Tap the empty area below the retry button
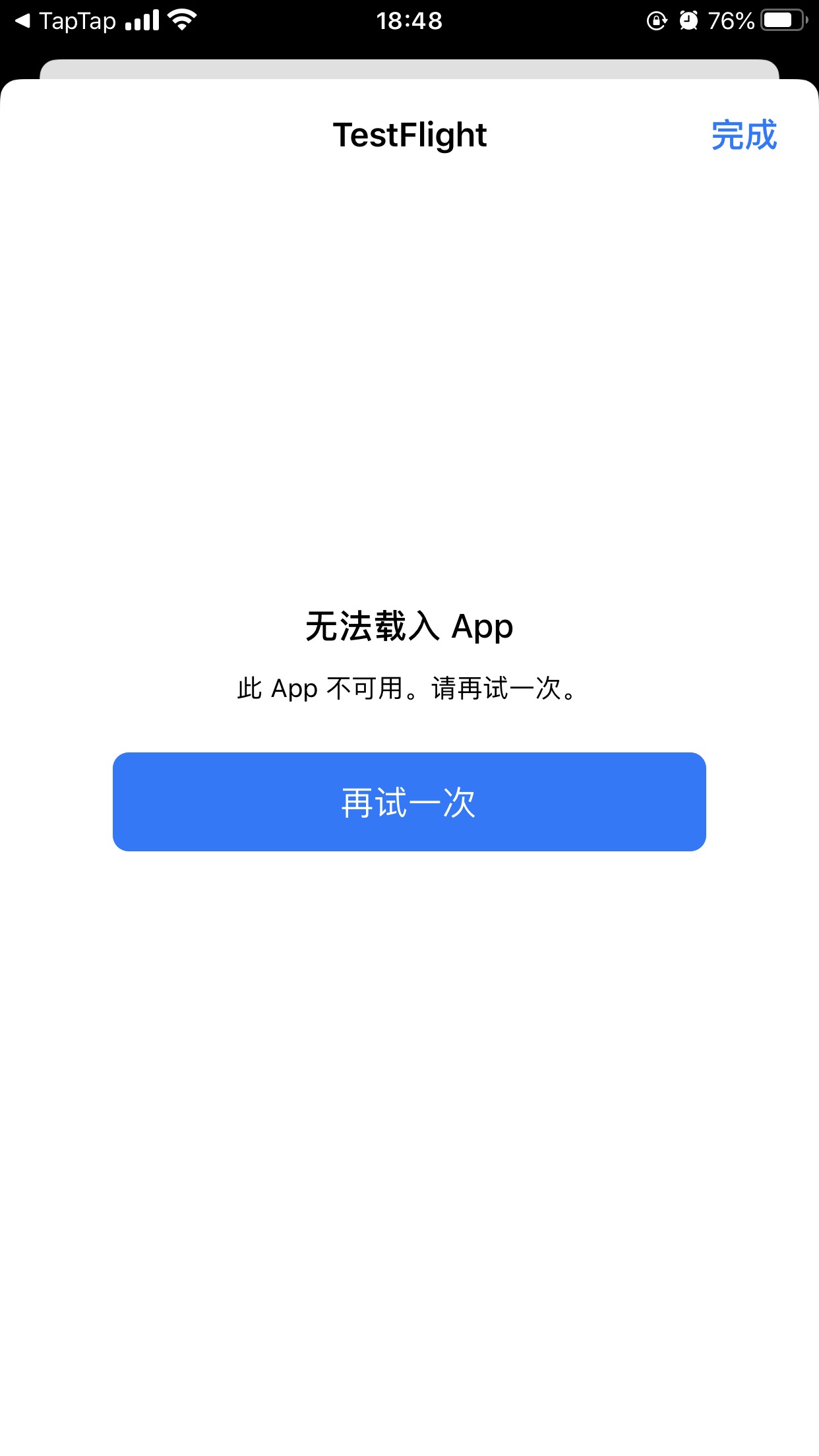The width and height of the screenshot is (819, 1456). pos(409,1055)
